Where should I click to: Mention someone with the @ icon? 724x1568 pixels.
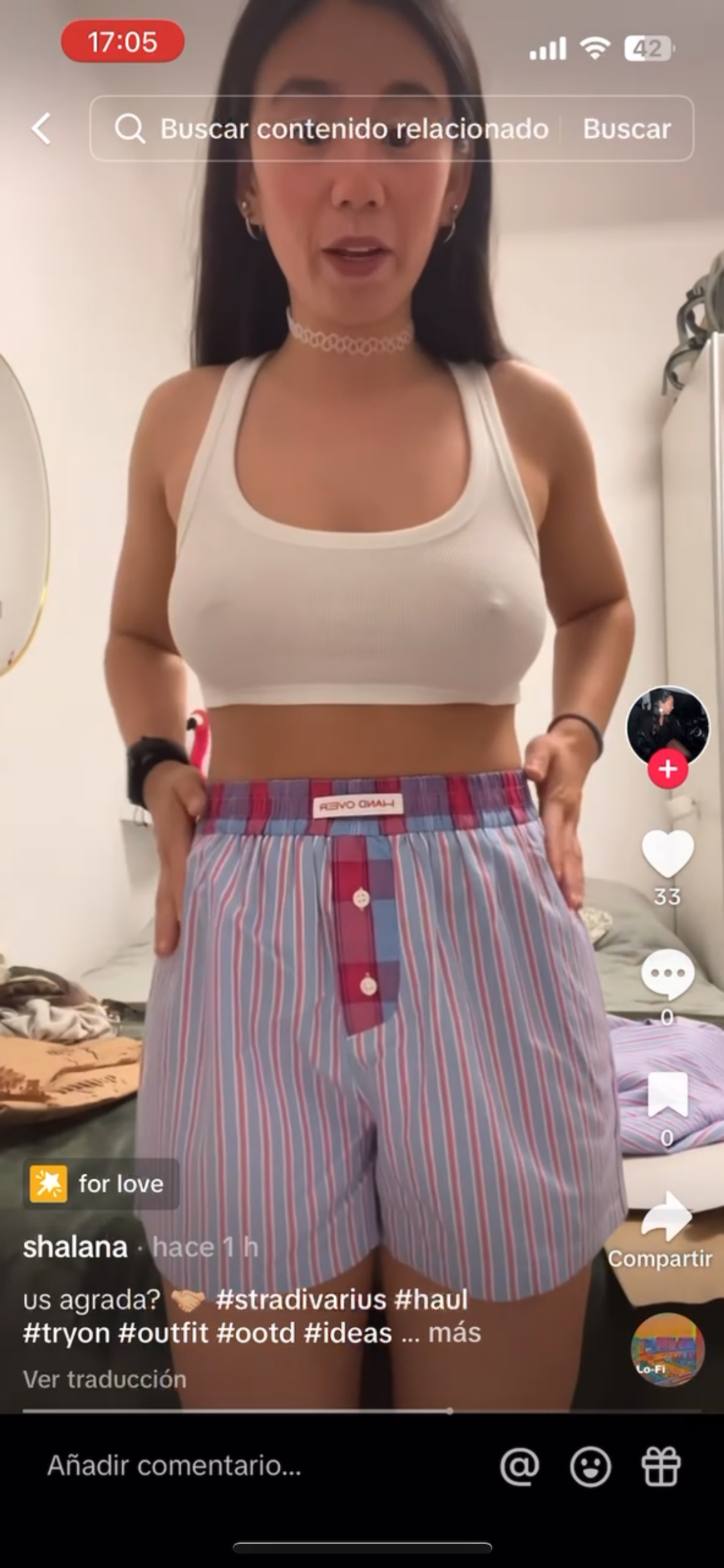click(x=520, y=1466)
